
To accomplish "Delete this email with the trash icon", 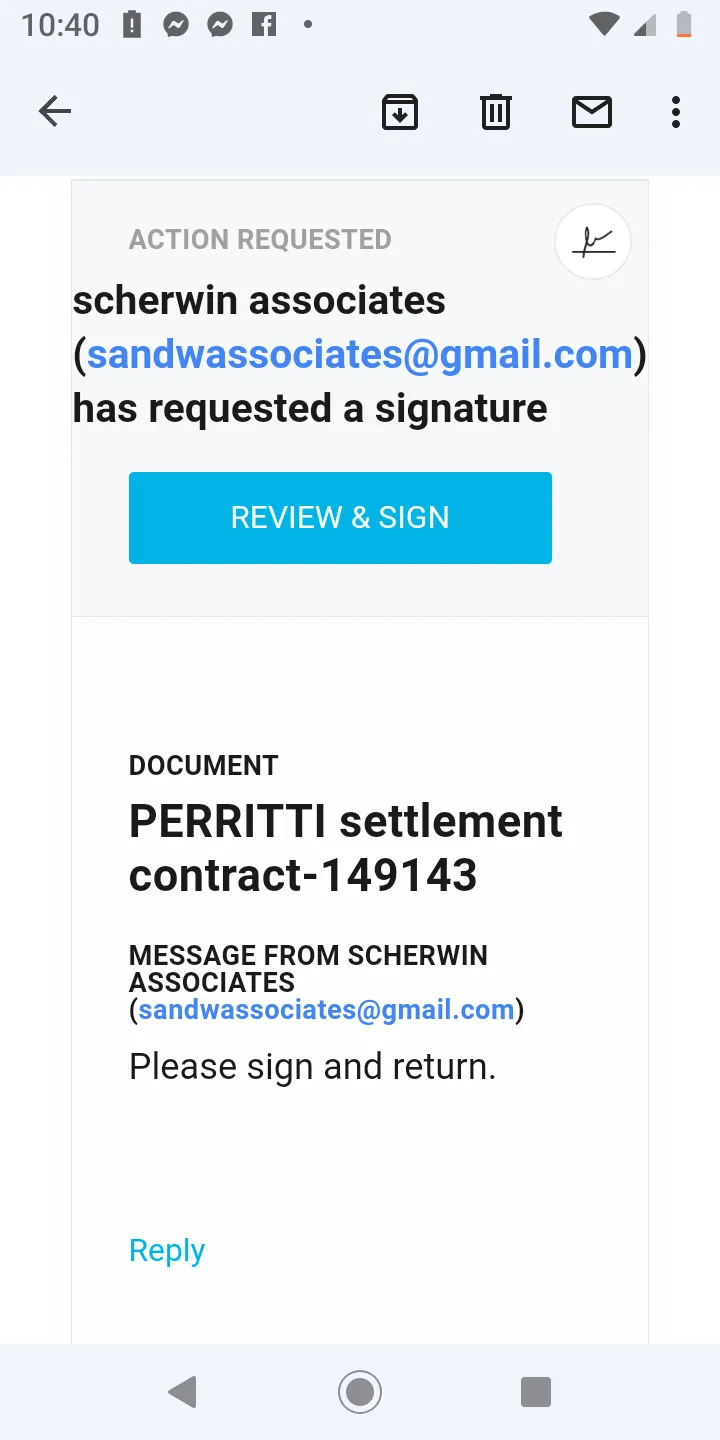I will pyautogui.click(x=496, y=112).
